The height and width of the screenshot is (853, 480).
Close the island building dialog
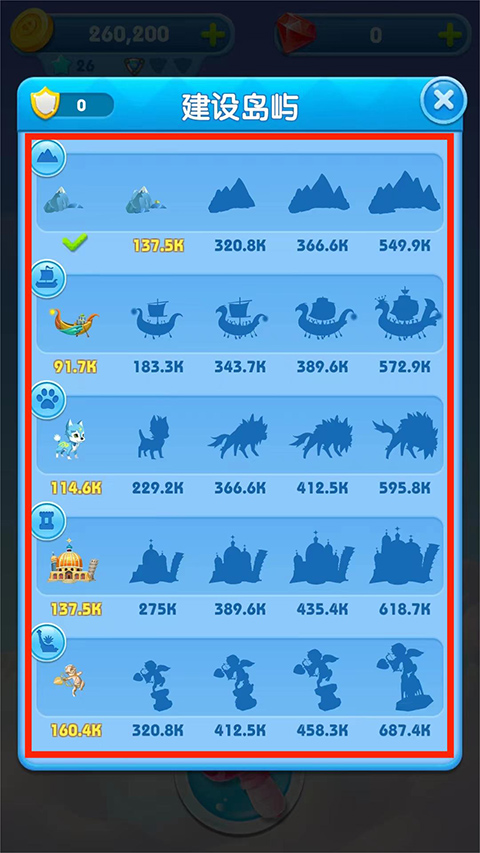click(x=444, y=101)
